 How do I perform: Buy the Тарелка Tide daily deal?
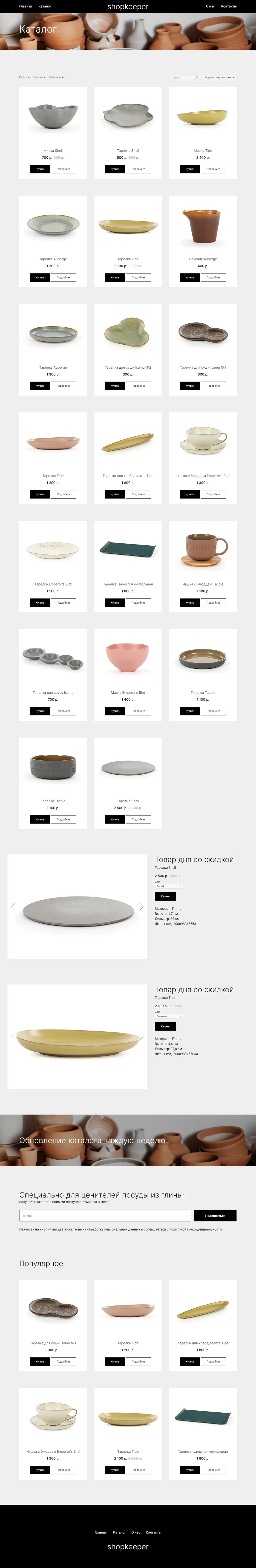(165, 1026)
